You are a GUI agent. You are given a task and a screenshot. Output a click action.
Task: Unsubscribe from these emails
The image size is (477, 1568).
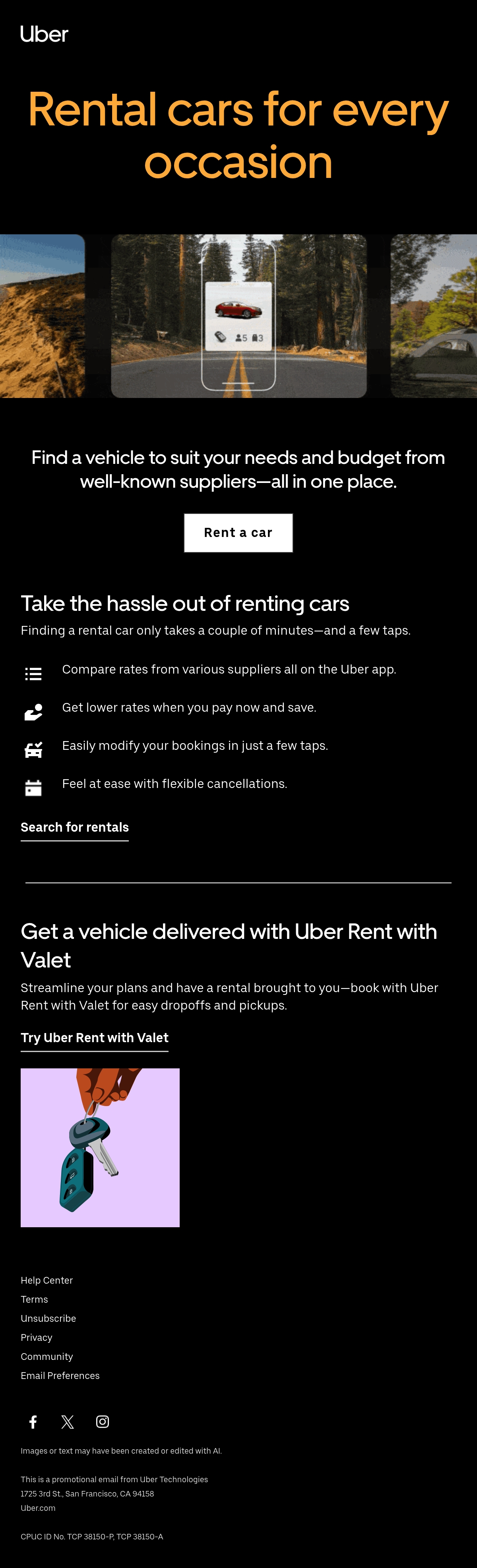[48, 1318]
